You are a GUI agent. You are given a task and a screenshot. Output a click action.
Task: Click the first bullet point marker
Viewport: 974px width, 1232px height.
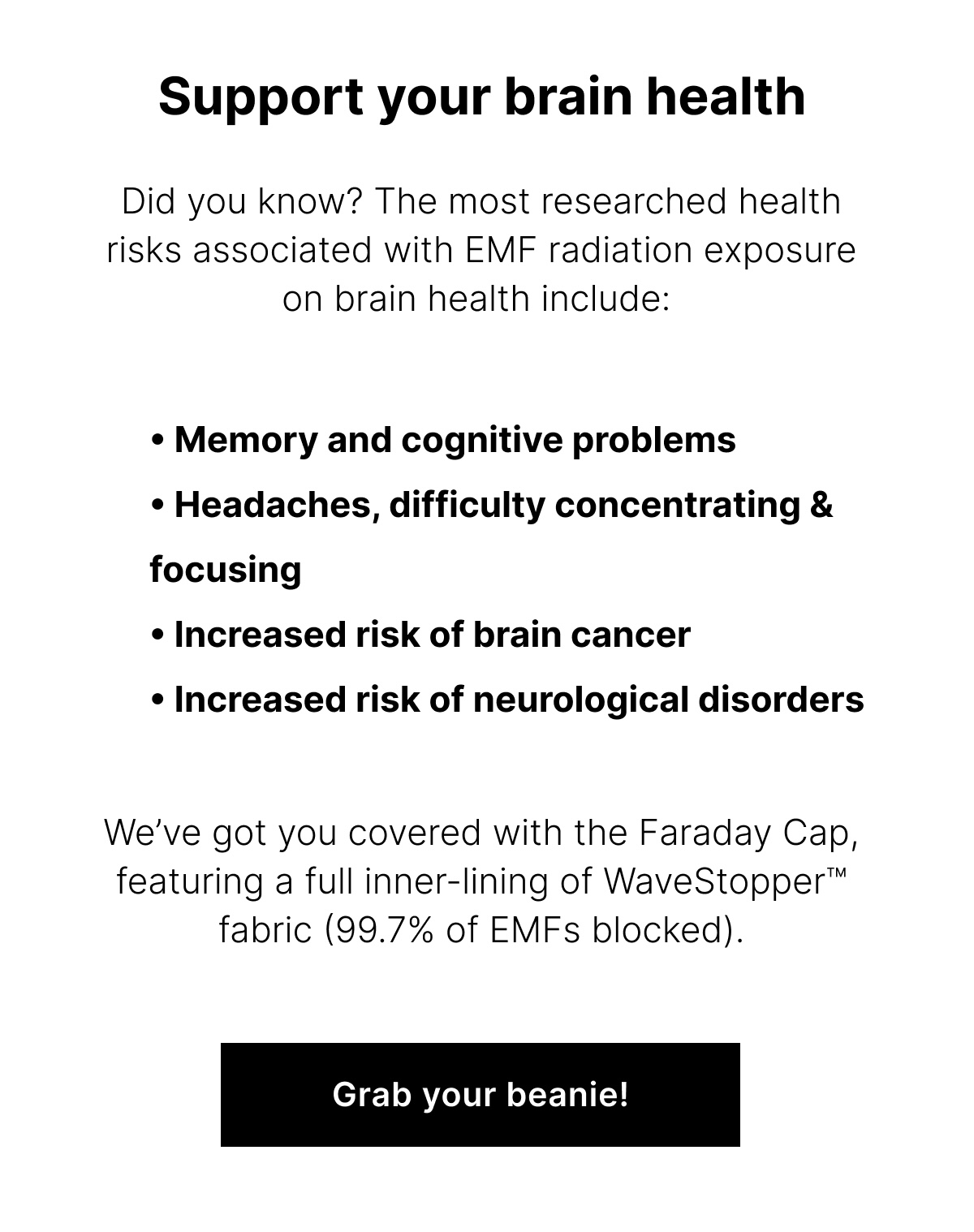click(x=159, y=439)
